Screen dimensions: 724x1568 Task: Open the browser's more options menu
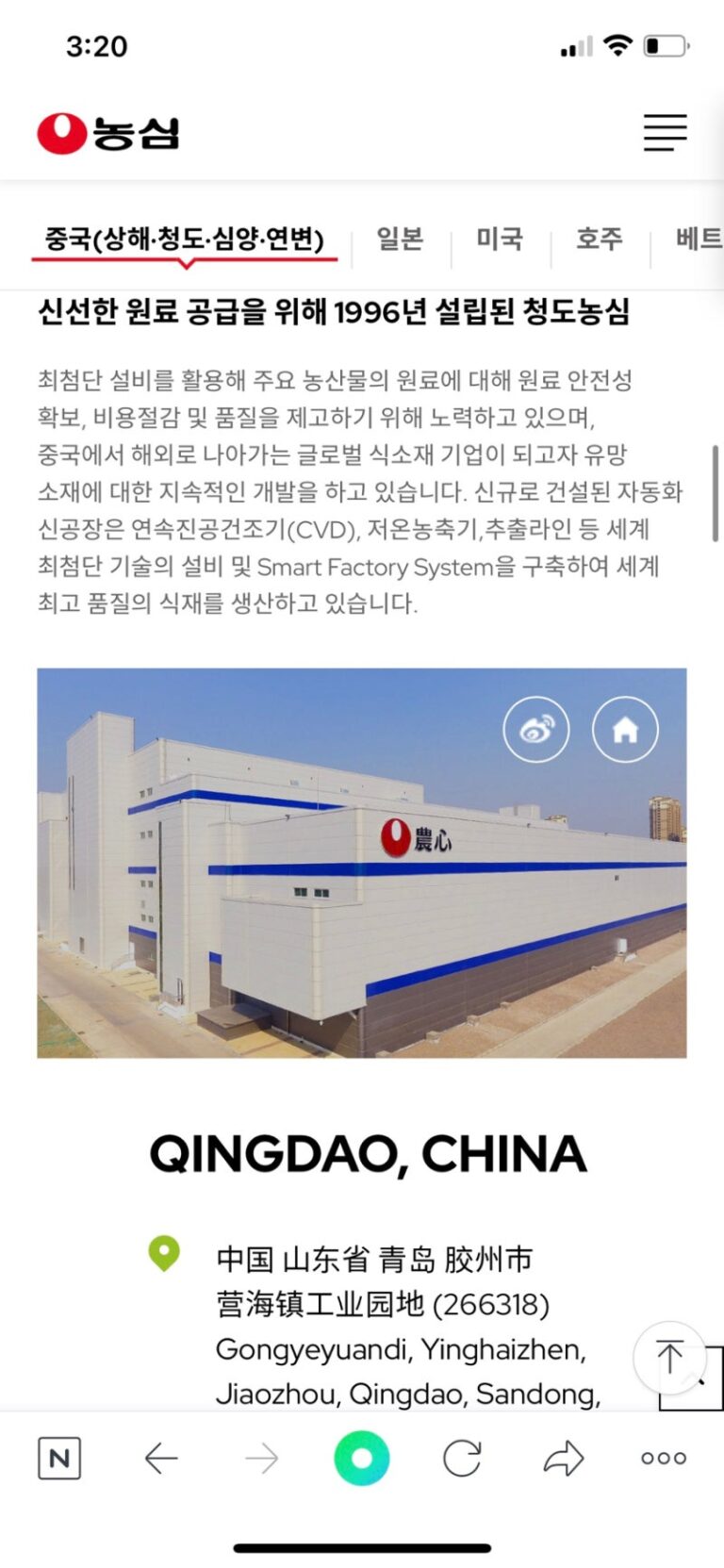664,1459
